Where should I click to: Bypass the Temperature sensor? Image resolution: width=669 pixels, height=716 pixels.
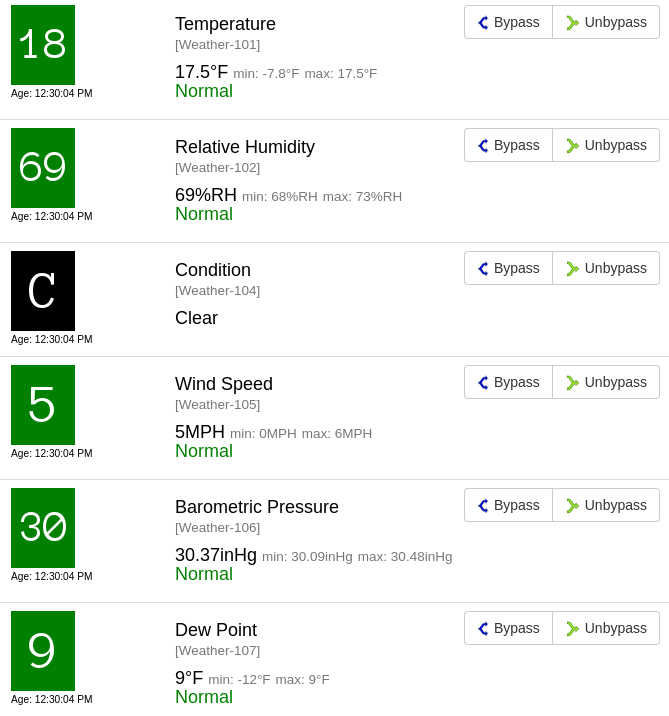click(508, 22)
